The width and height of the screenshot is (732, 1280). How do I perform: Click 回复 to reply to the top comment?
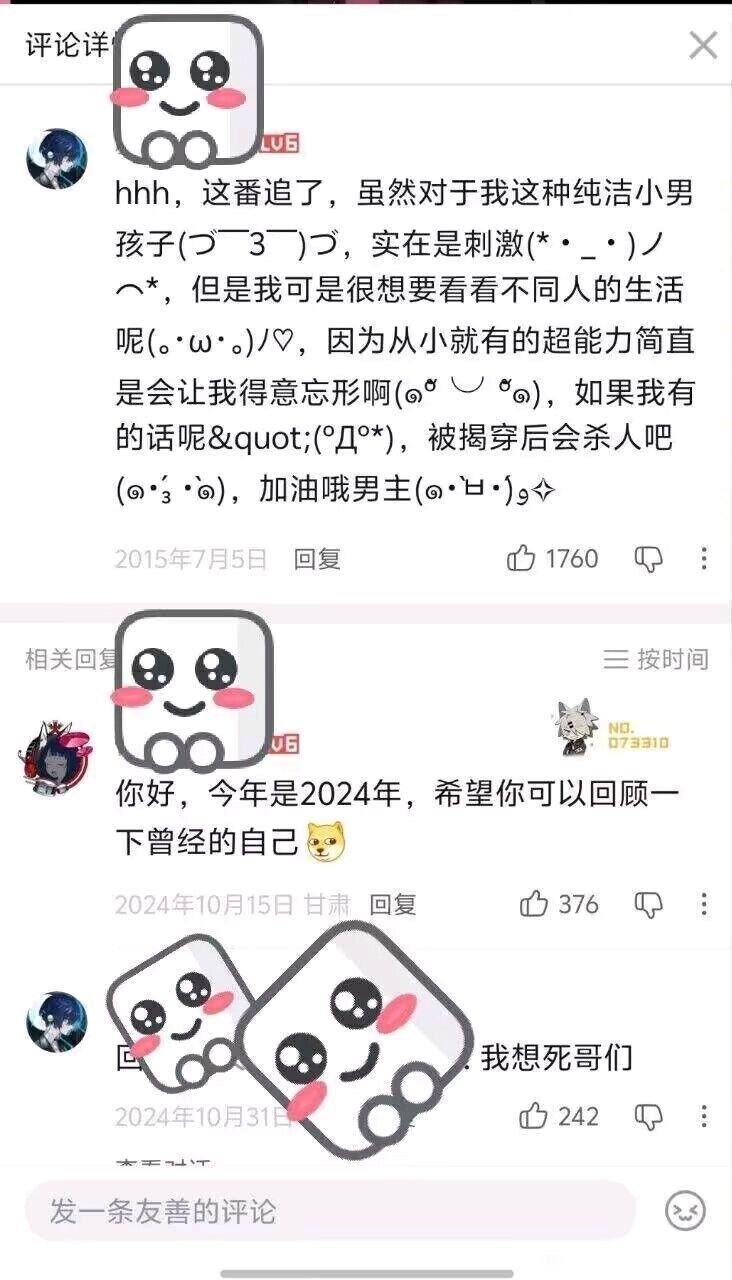[316, 560]
